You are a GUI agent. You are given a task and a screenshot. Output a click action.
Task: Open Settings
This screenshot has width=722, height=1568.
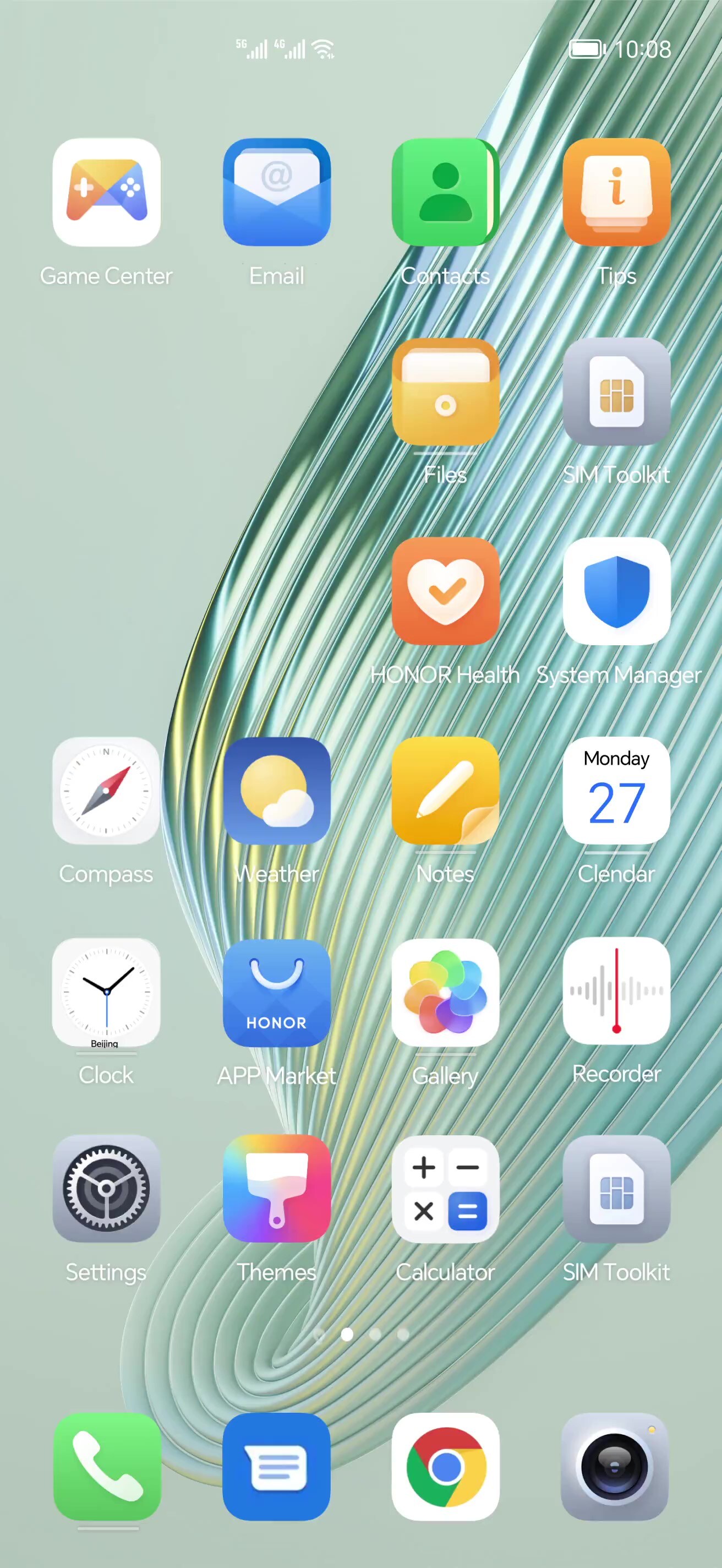[106, 1188]
